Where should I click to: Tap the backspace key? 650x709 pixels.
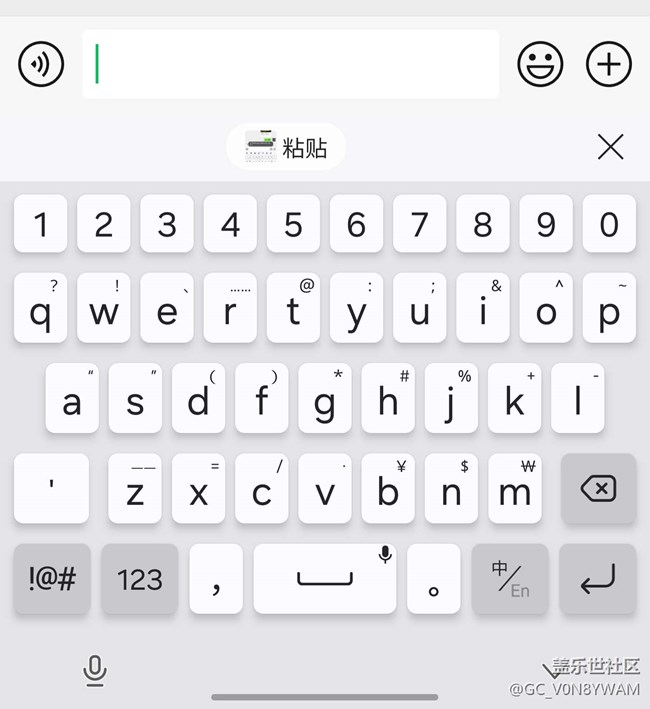pyautogui.click(x=597, y=489)
